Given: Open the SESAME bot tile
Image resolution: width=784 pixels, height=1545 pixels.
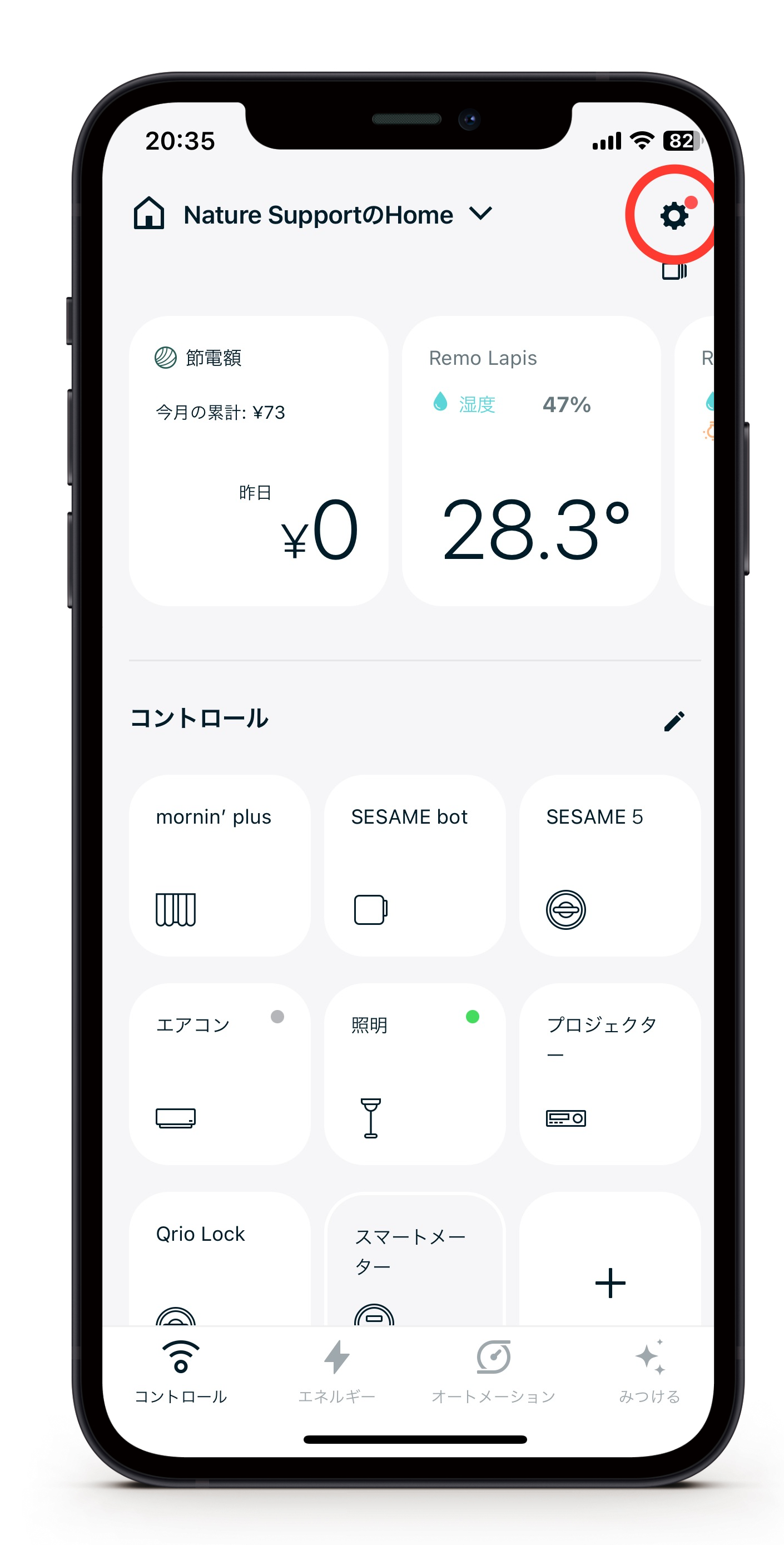Looking at the screenshot, I should (414, 865).
